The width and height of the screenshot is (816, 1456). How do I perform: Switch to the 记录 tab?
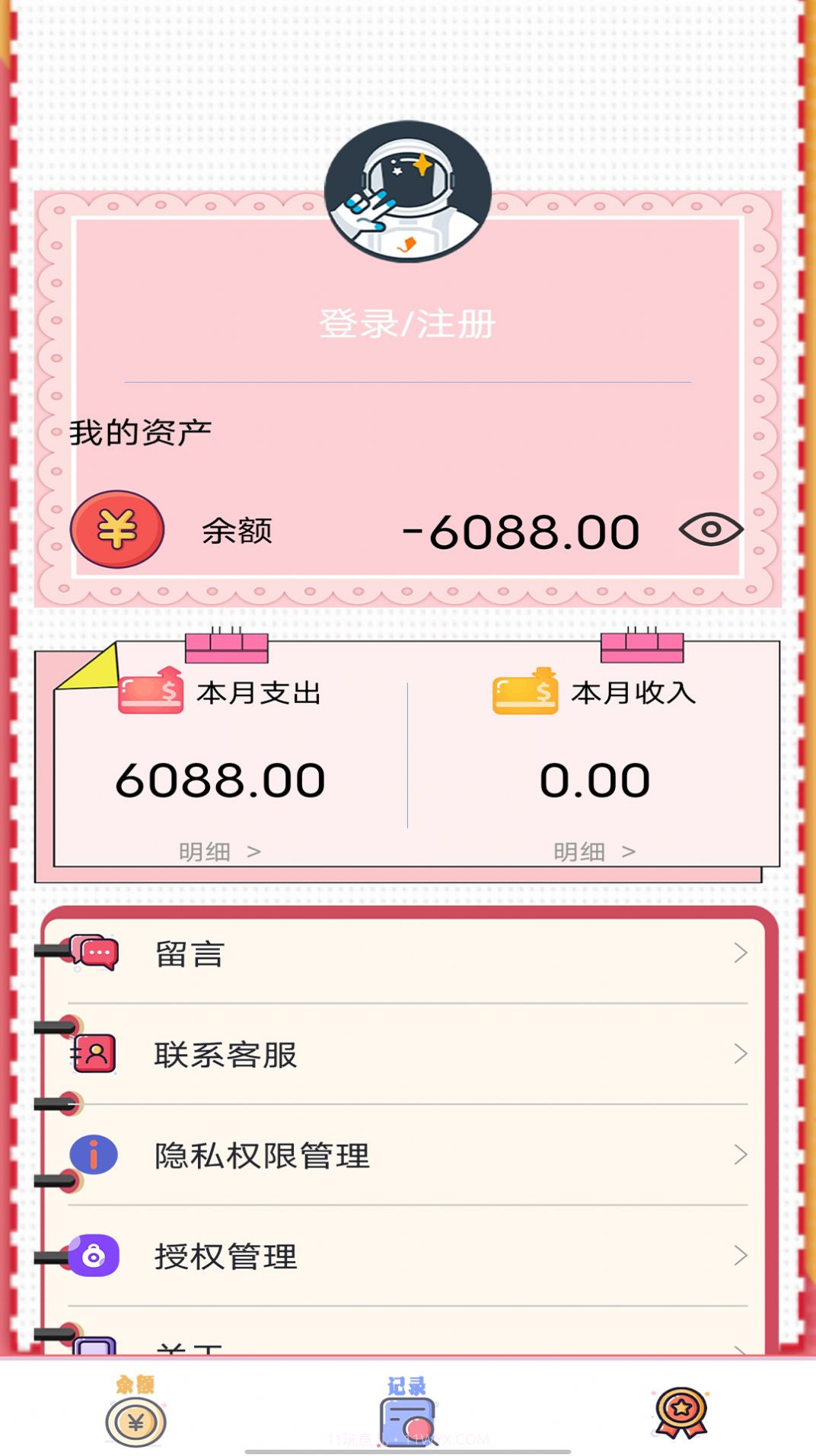[x=407, y=1411]
